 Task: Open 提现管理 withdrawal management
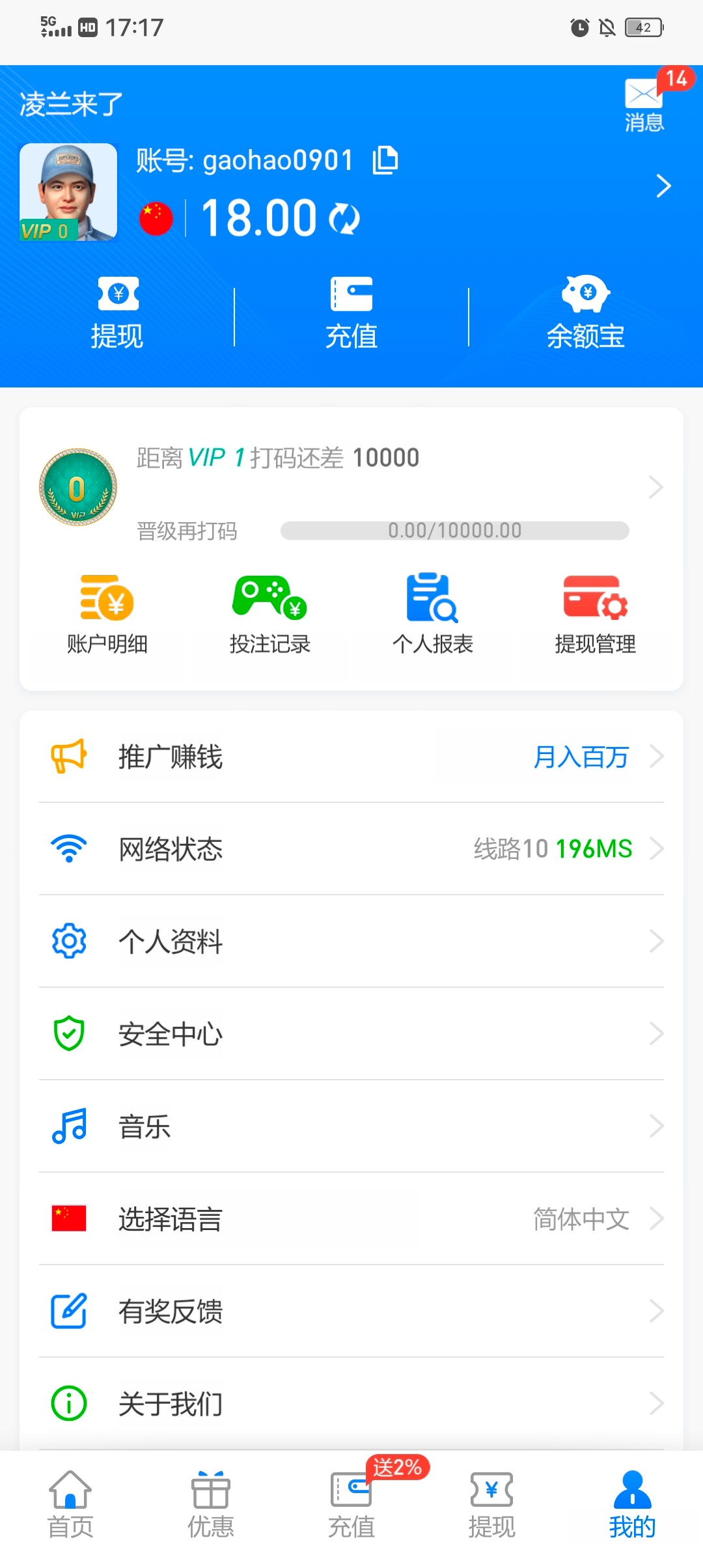(x=595, y=615)
